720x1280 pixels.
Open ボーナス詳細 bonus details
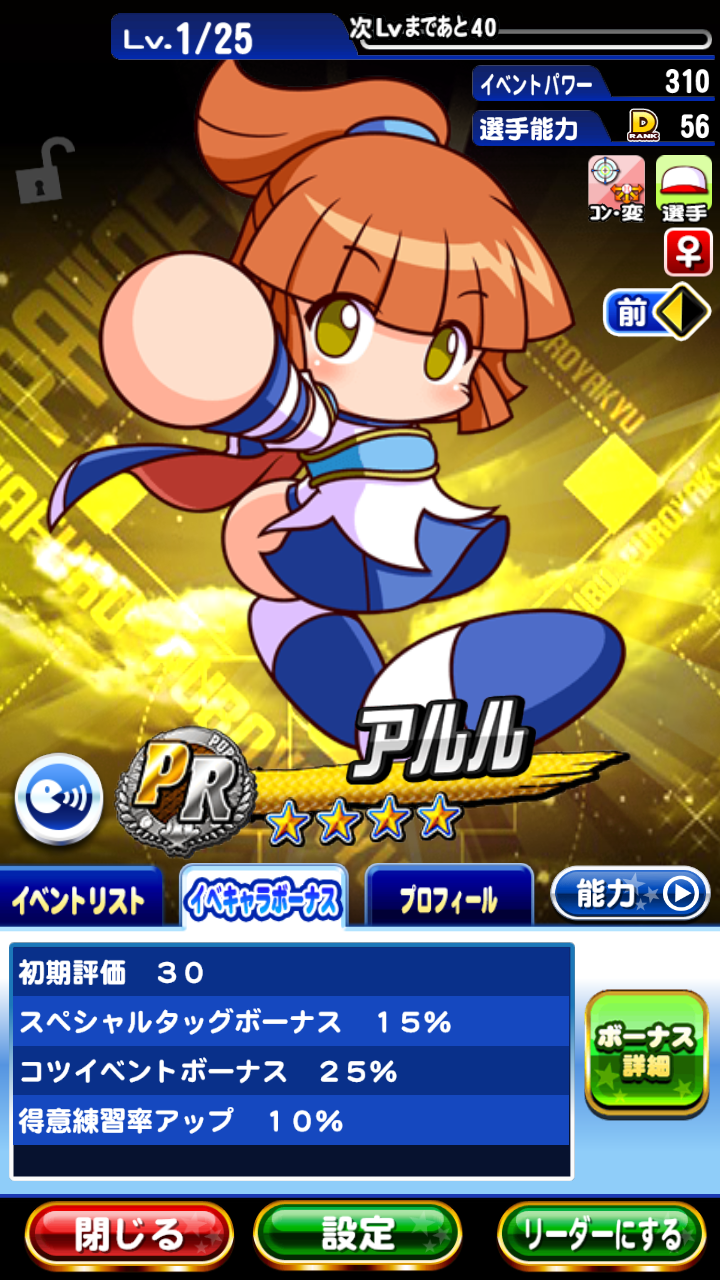click(x=646, y=1050)
